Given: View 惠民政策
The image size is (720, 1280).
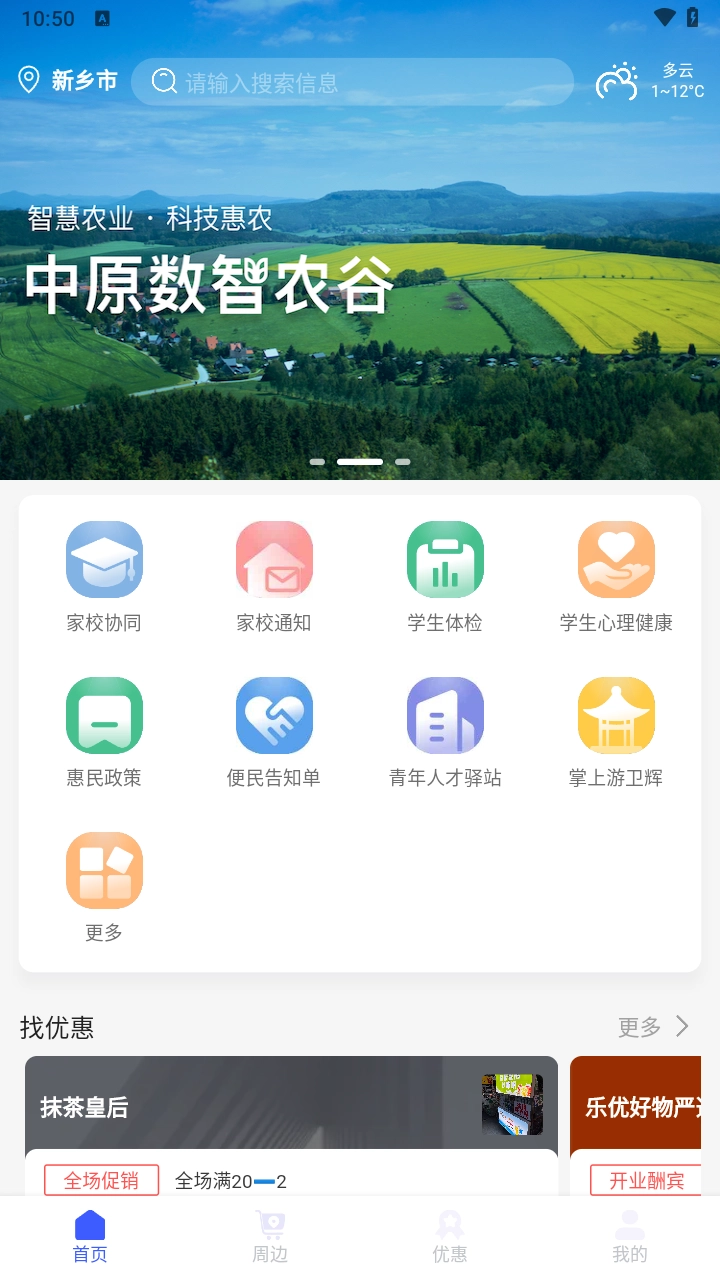Looking at the screenshot, I should pos(104,732).
